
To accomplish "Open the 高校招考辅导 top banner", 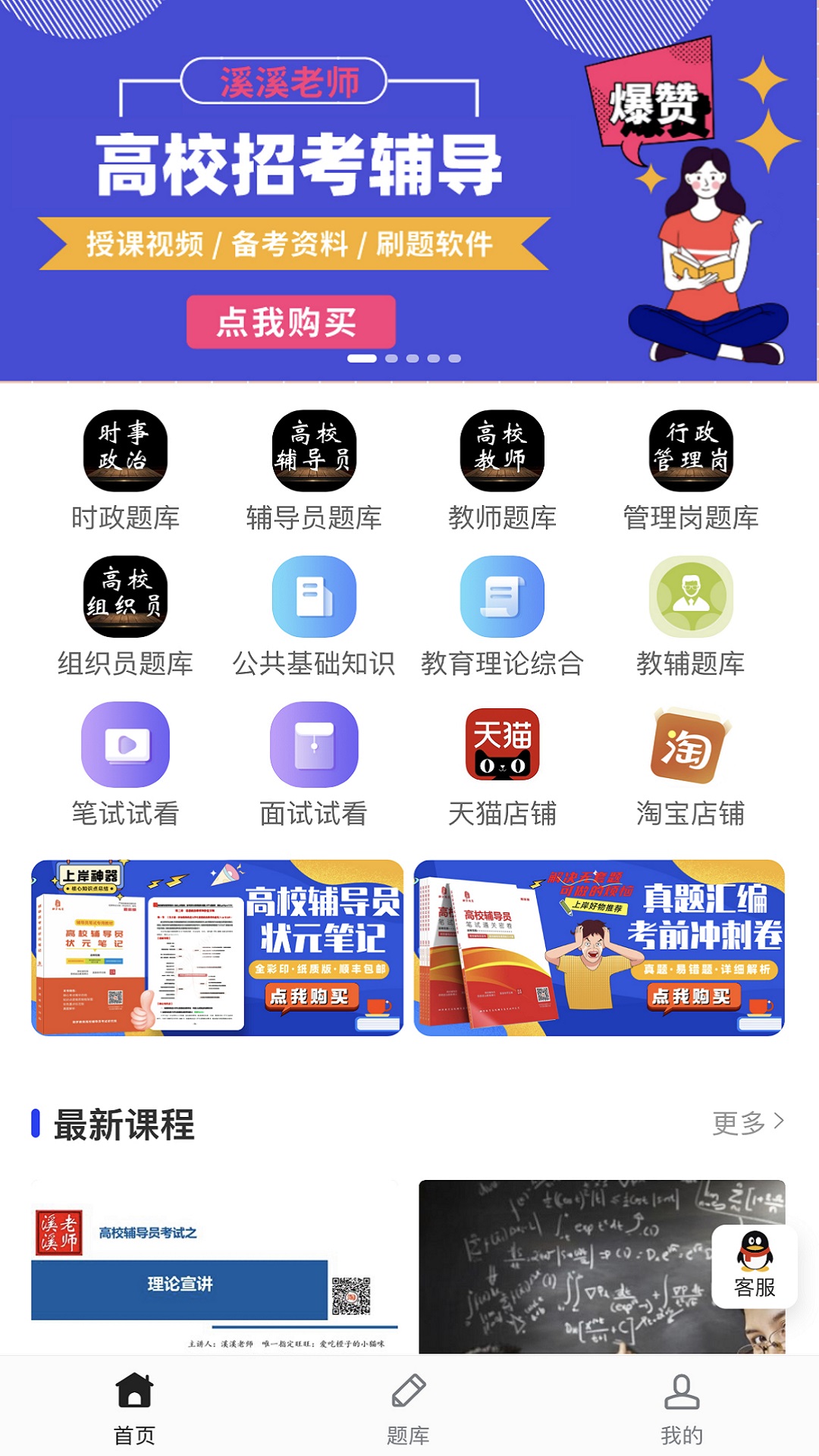I will click(409, 190).
